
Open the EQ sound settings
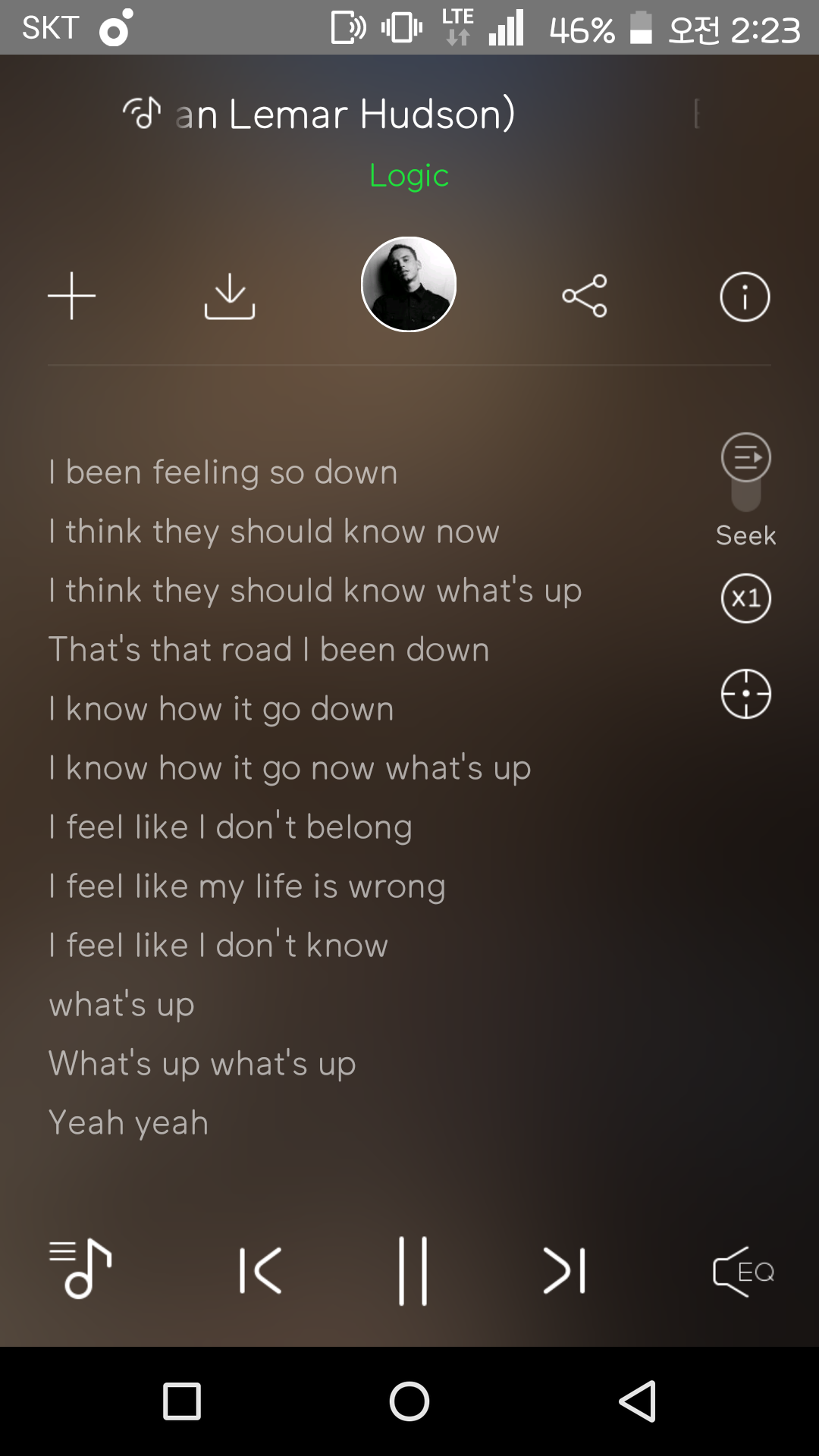click(x=744, y=1271)
